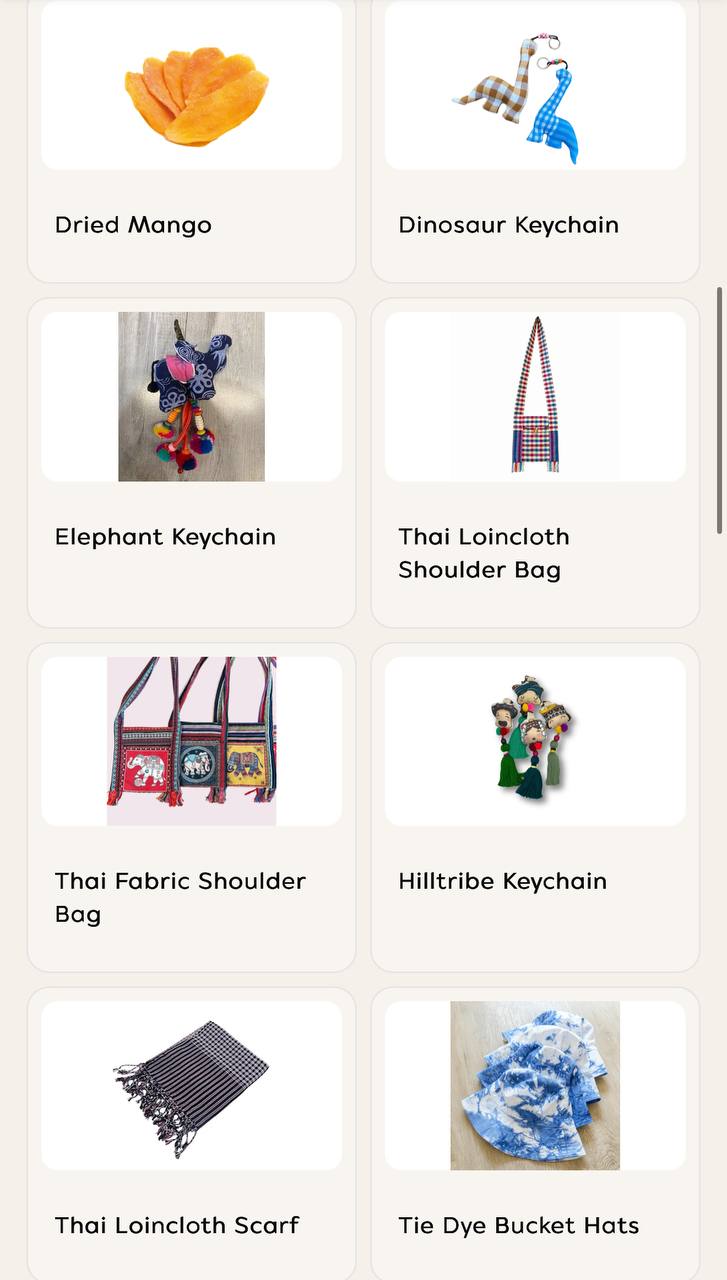Image resolution: width=727 pixels, height=1280 pixels.
Task: Tap the Hilltribe Keychain card
Action: click(535, 806)
